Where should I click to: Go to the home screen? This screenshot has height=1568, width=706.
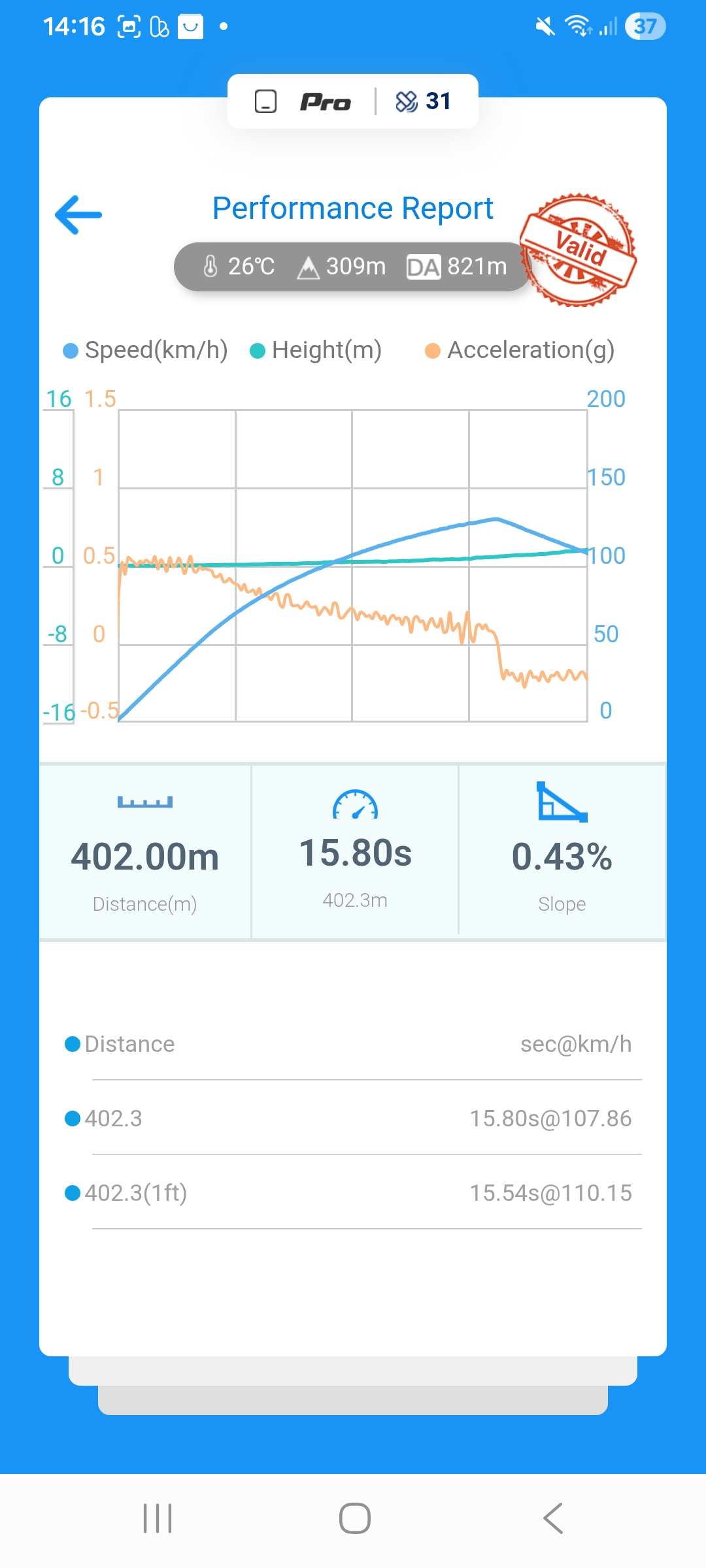[x=354, y=1518]
